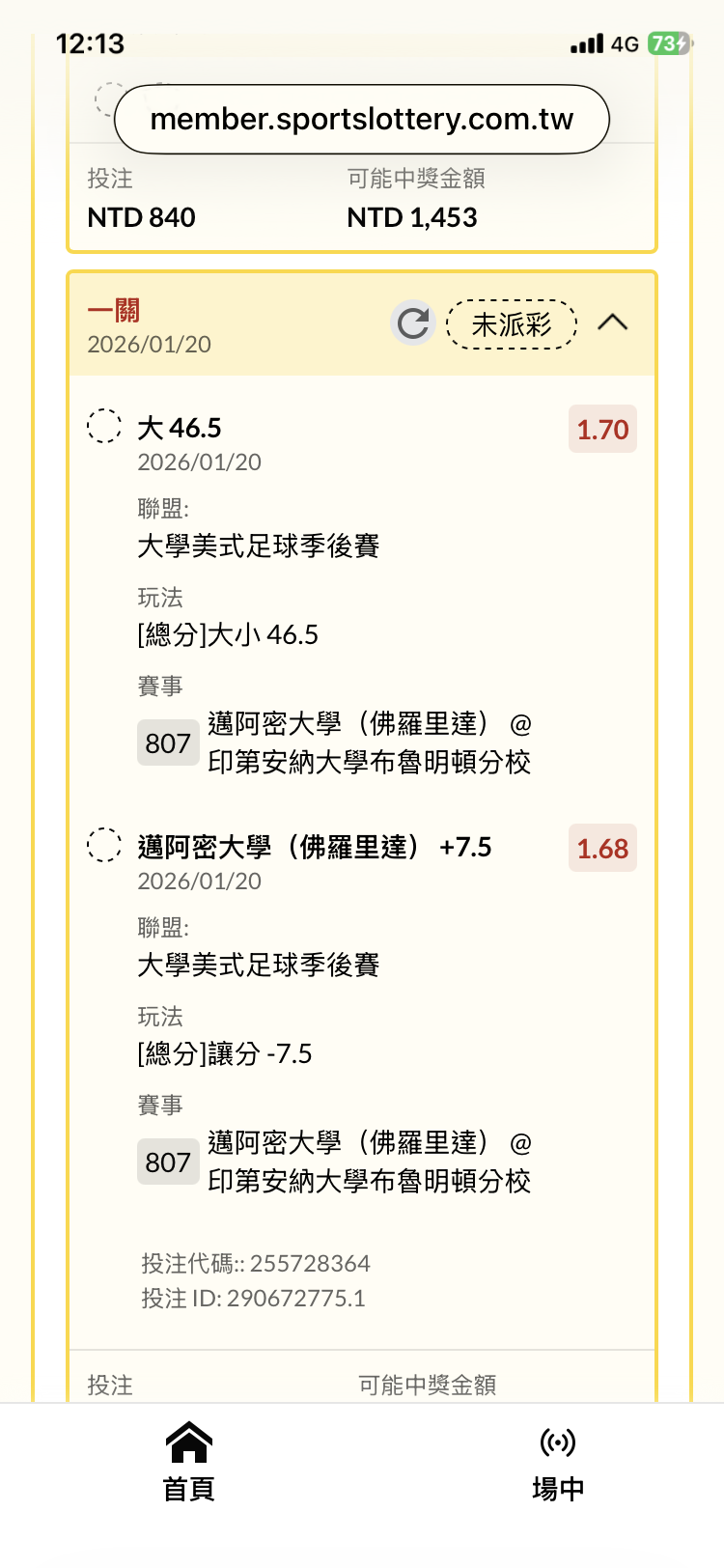Collapse the 一關 bet section

(x=613, y=322)
